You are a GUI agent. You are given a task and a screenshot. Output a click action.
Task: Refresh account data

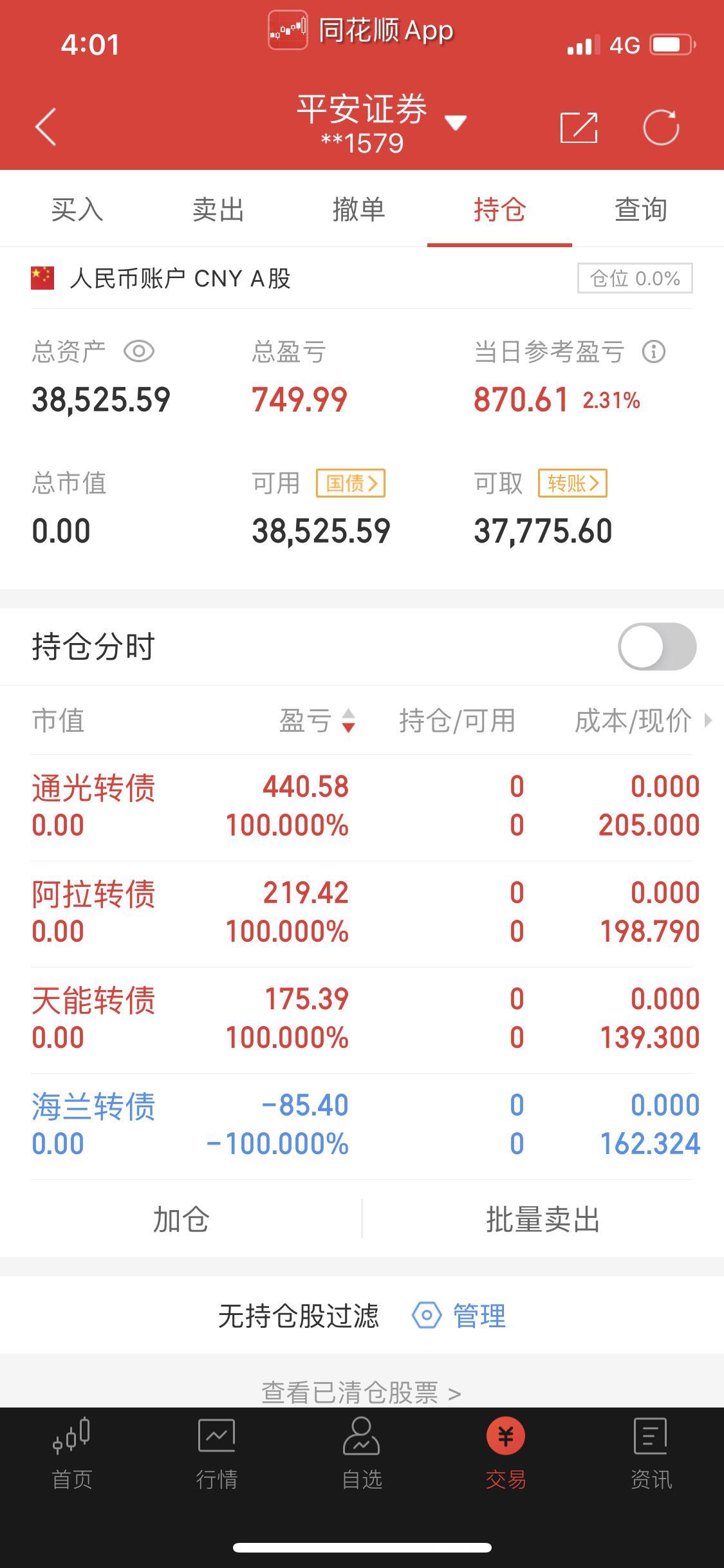click(661, 127)
